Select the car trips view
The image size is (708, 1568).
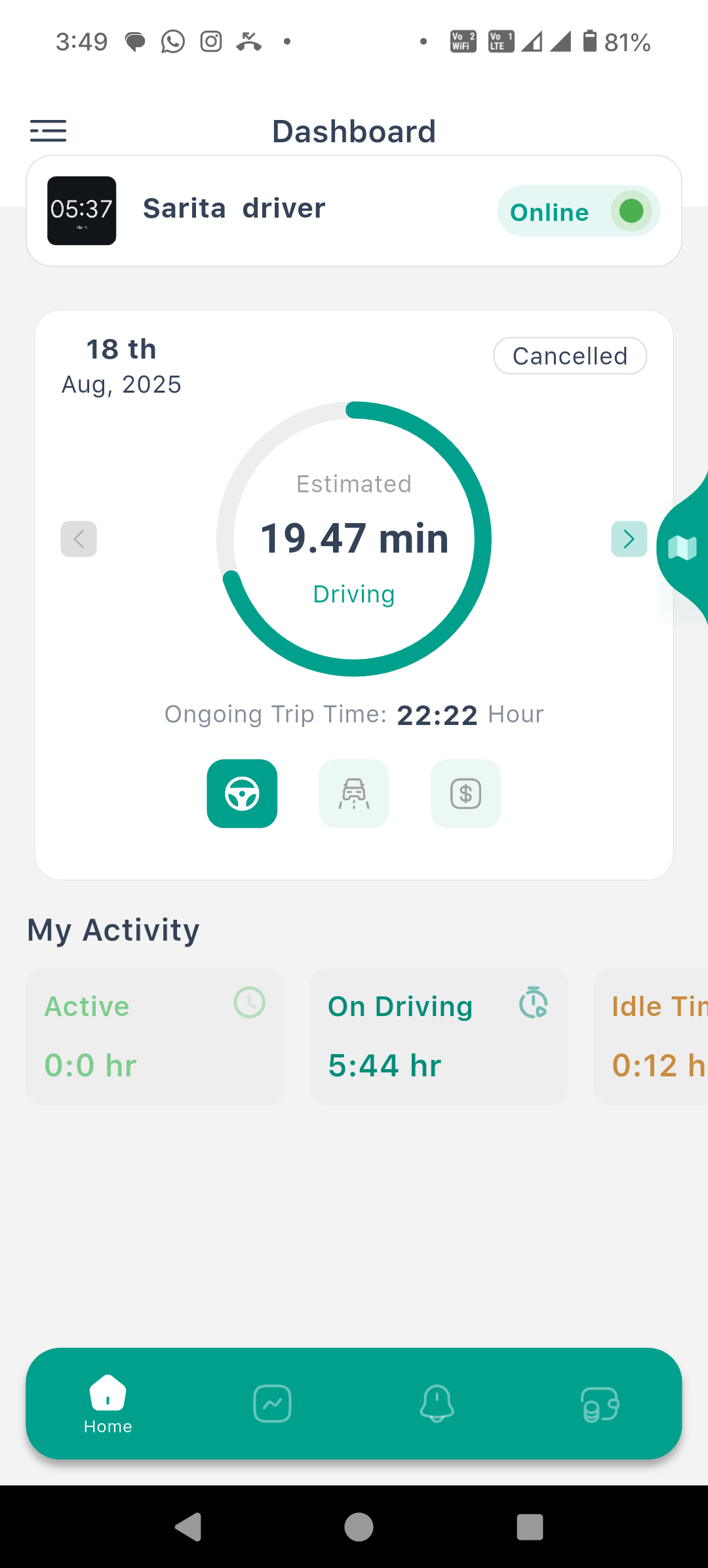[354, 794]
